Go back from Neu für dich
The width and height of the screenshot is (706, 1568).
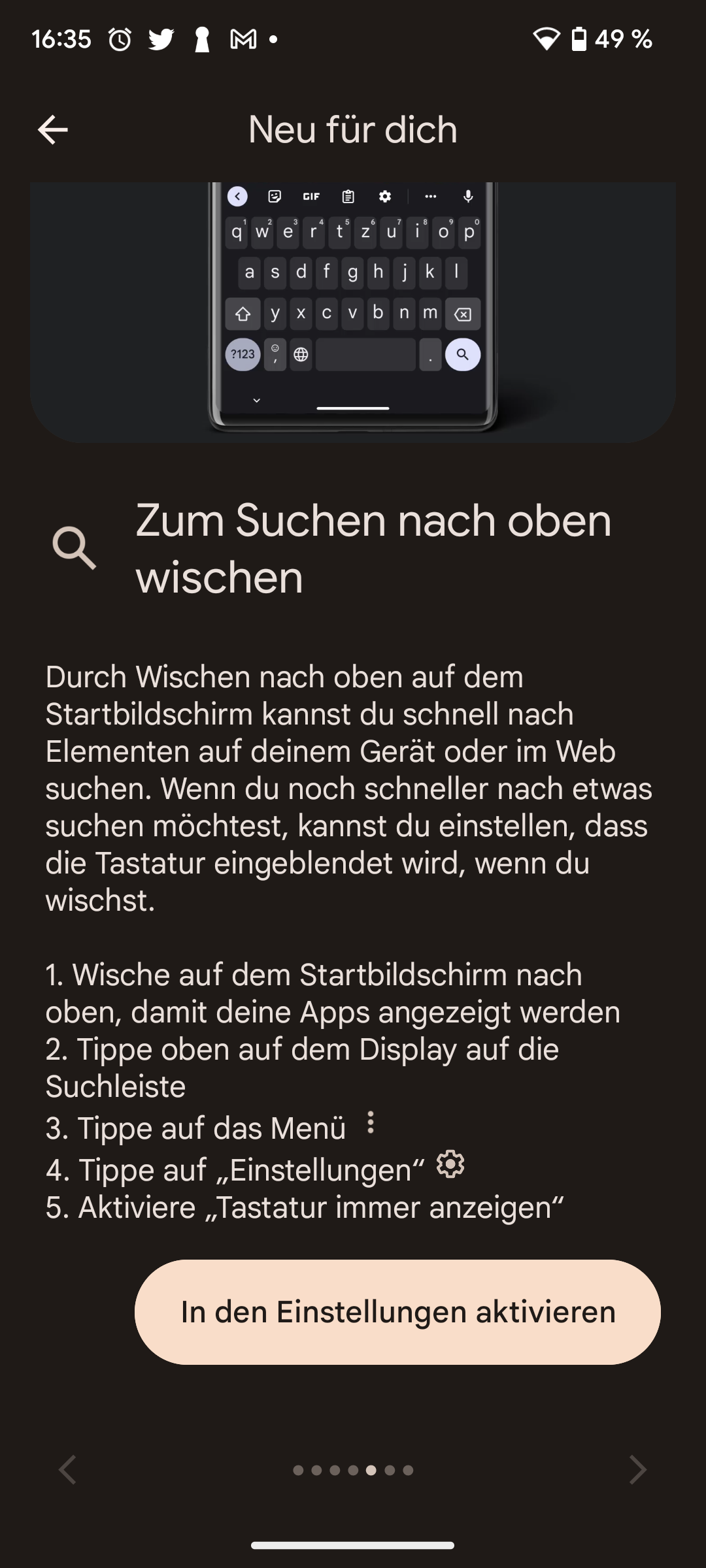52,129
